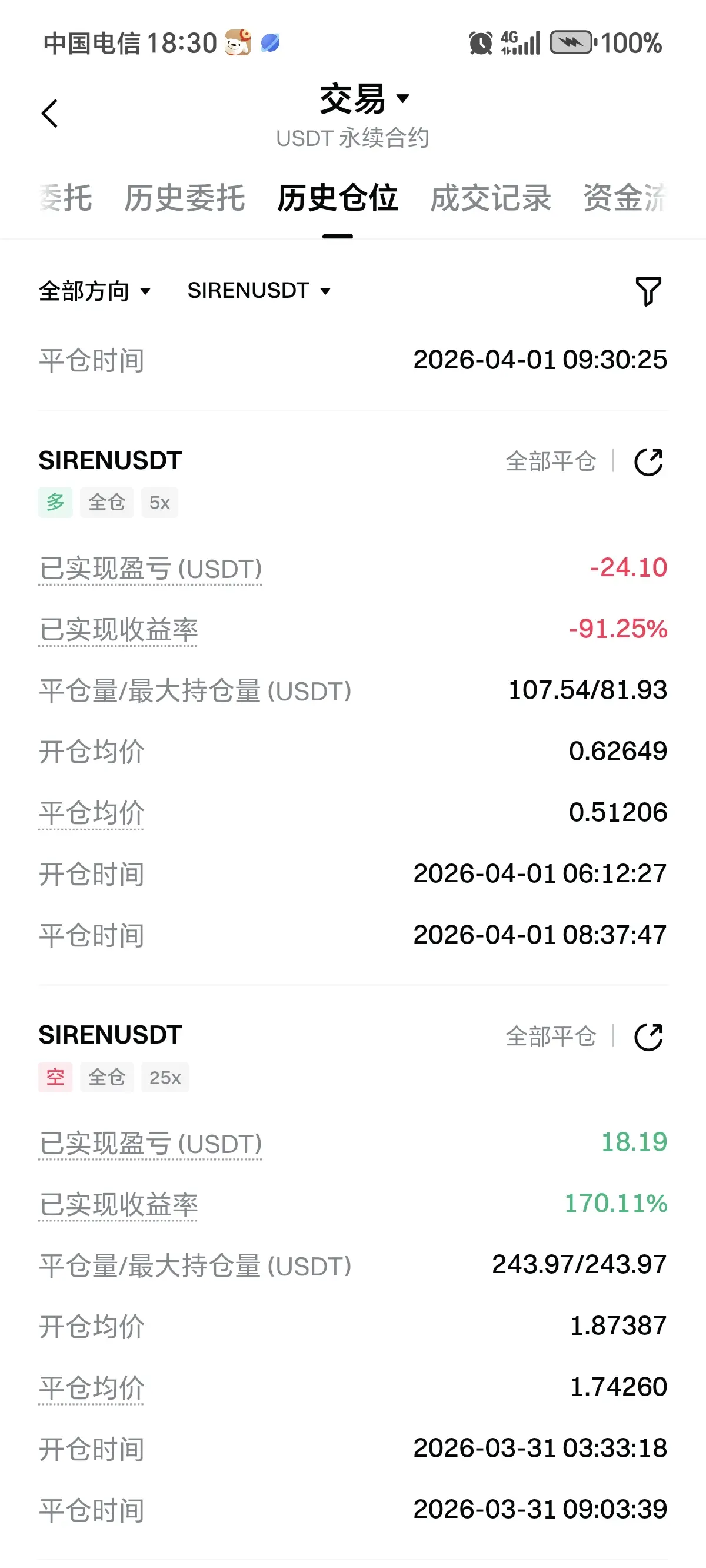Switch to the 历史委托 tab
706x1568 pixels.
(184, 198)
